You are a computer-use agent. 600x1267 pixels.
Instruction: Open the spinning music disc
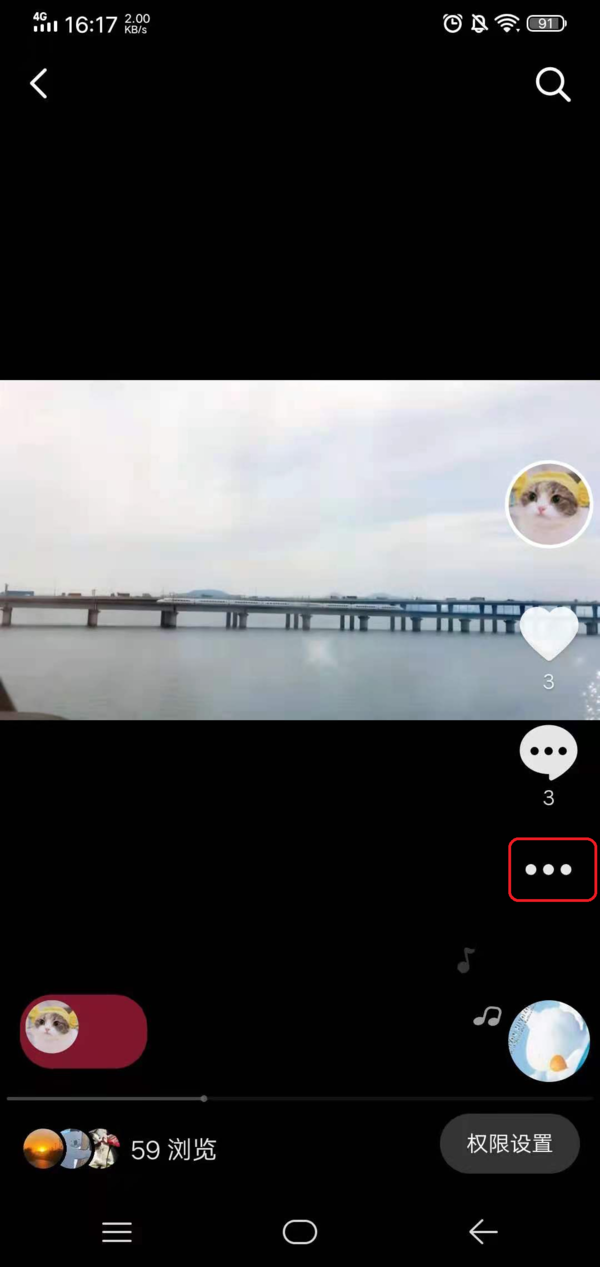pyautogui.click(x=549, y=1041)
